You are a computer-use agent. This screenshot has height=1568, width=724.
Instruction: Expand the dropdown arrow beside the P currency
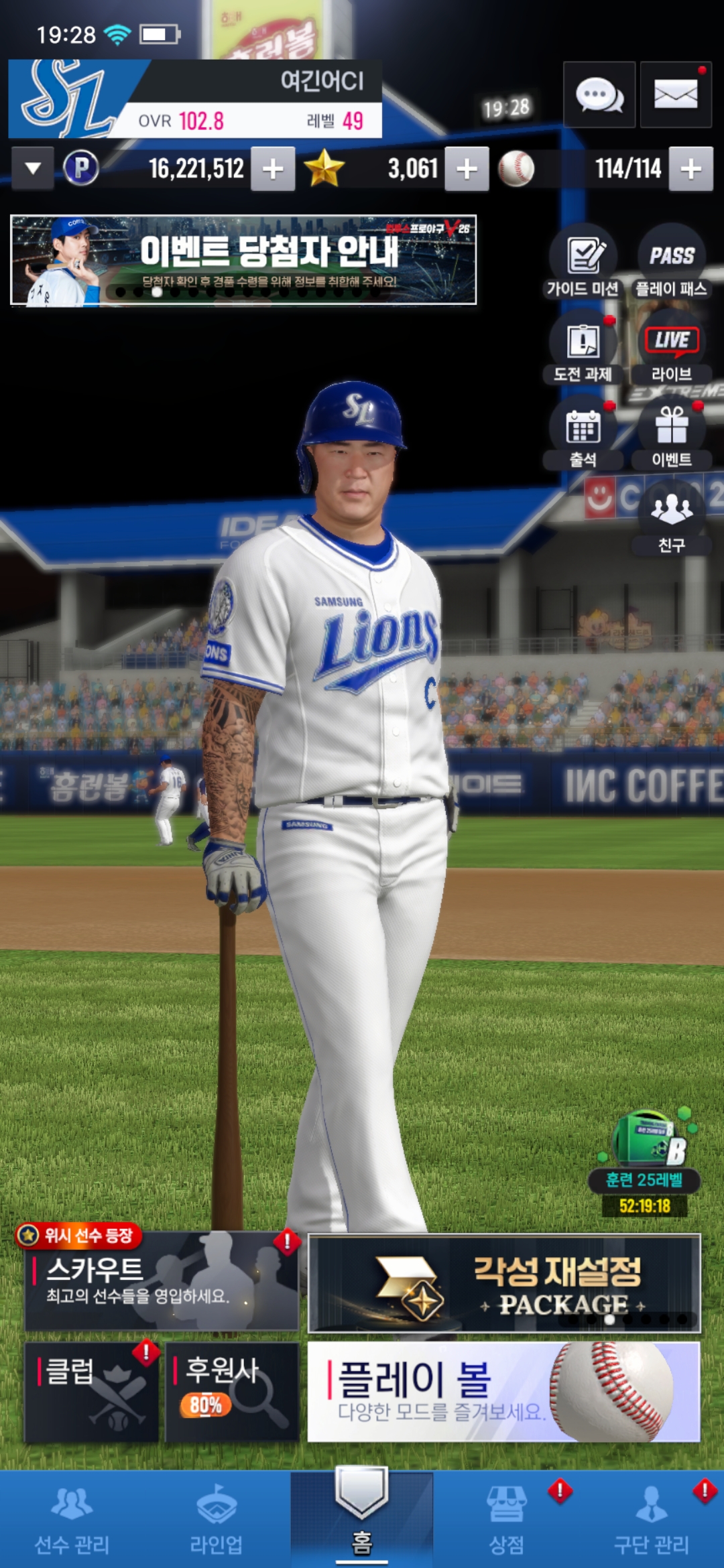[33, 168]
